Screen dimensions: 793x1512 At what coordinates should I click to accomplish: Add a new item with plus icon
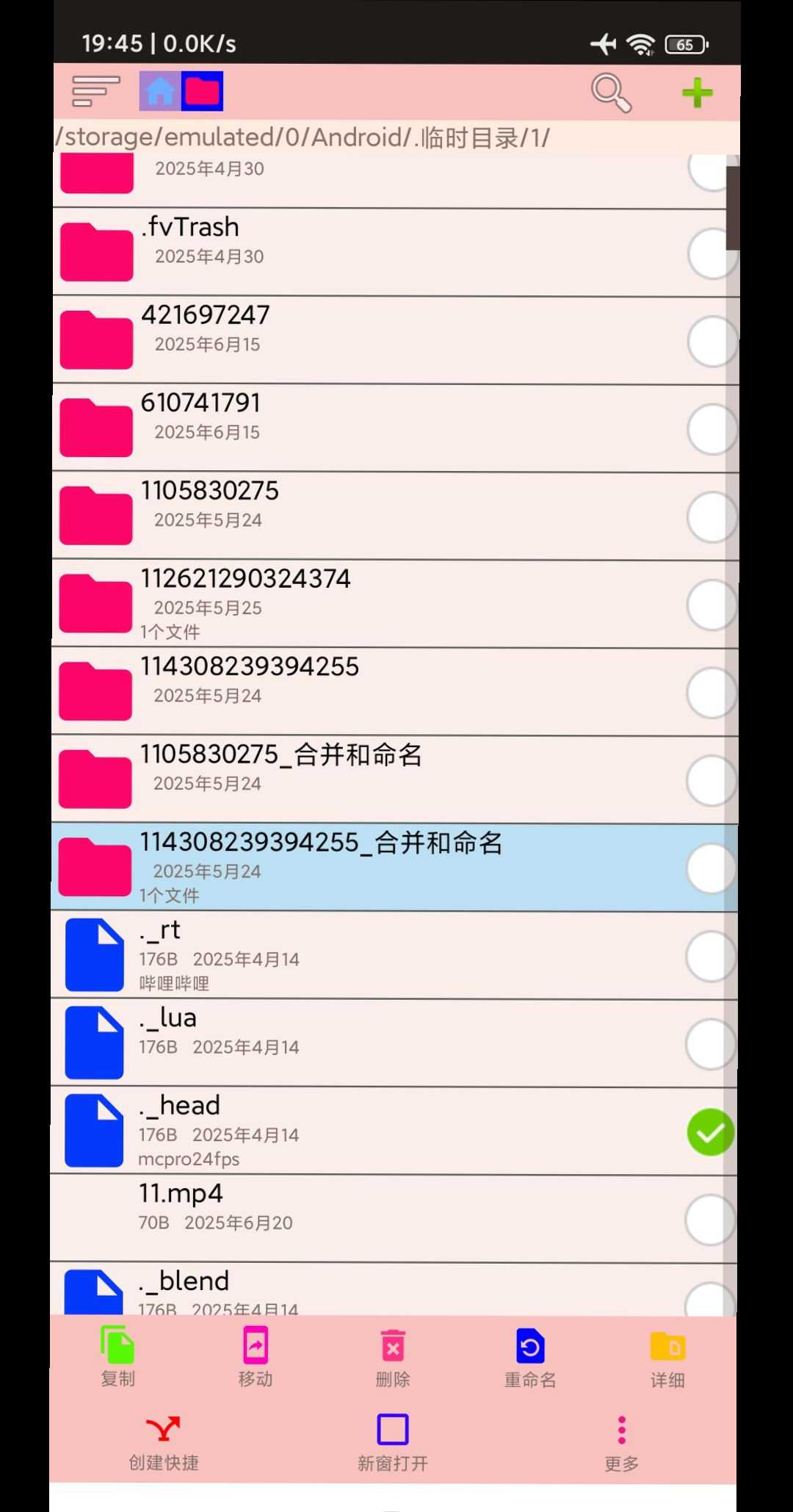[697, 93]
